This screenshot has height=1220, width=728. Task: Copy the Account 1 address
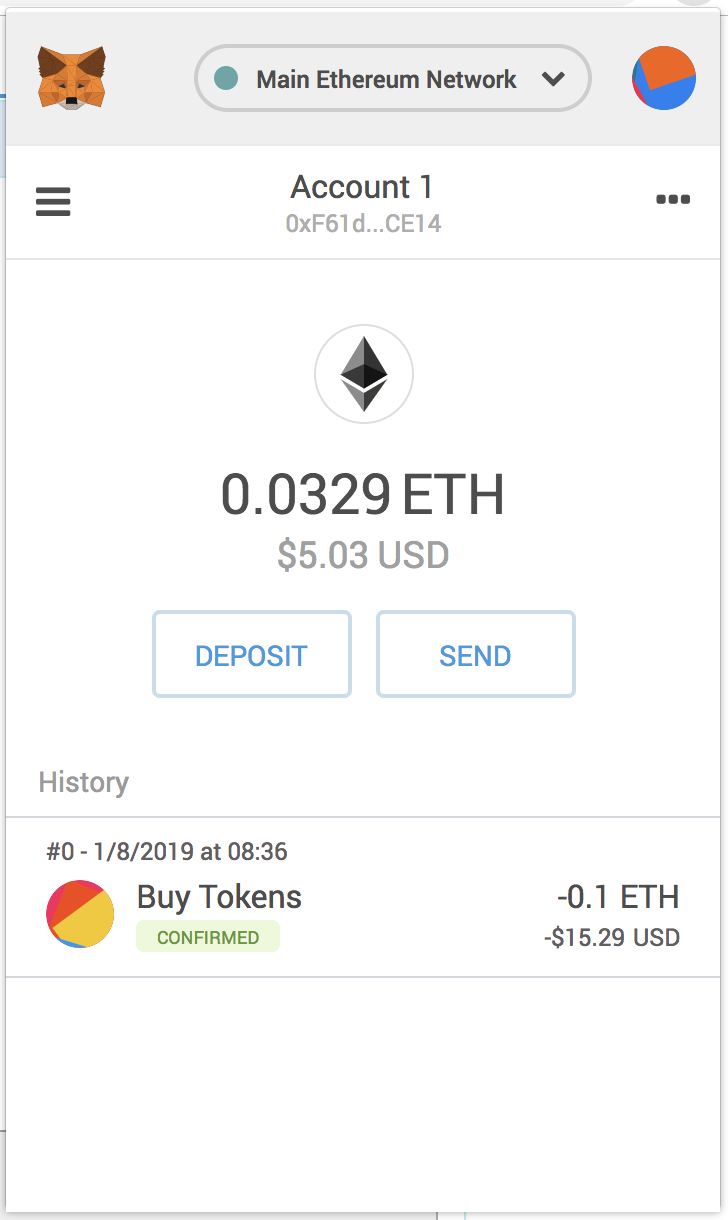[363, 224]
